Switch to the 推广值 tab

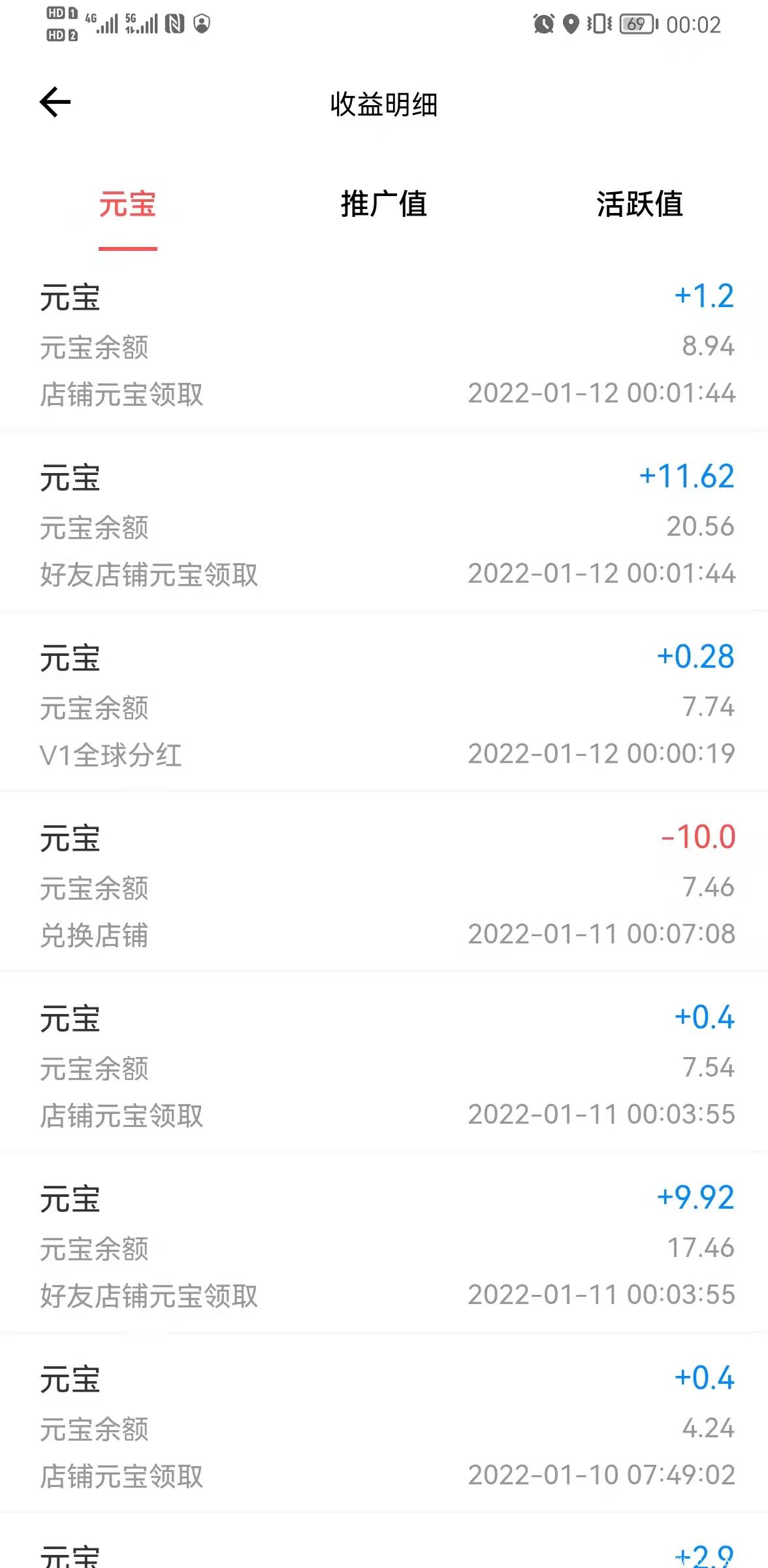(383, 205)
